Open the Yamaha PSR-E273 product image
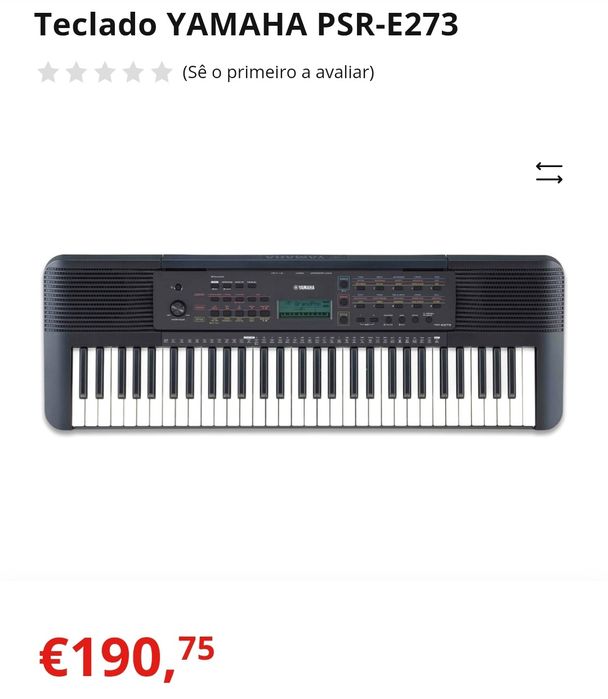 pos(303,342)
